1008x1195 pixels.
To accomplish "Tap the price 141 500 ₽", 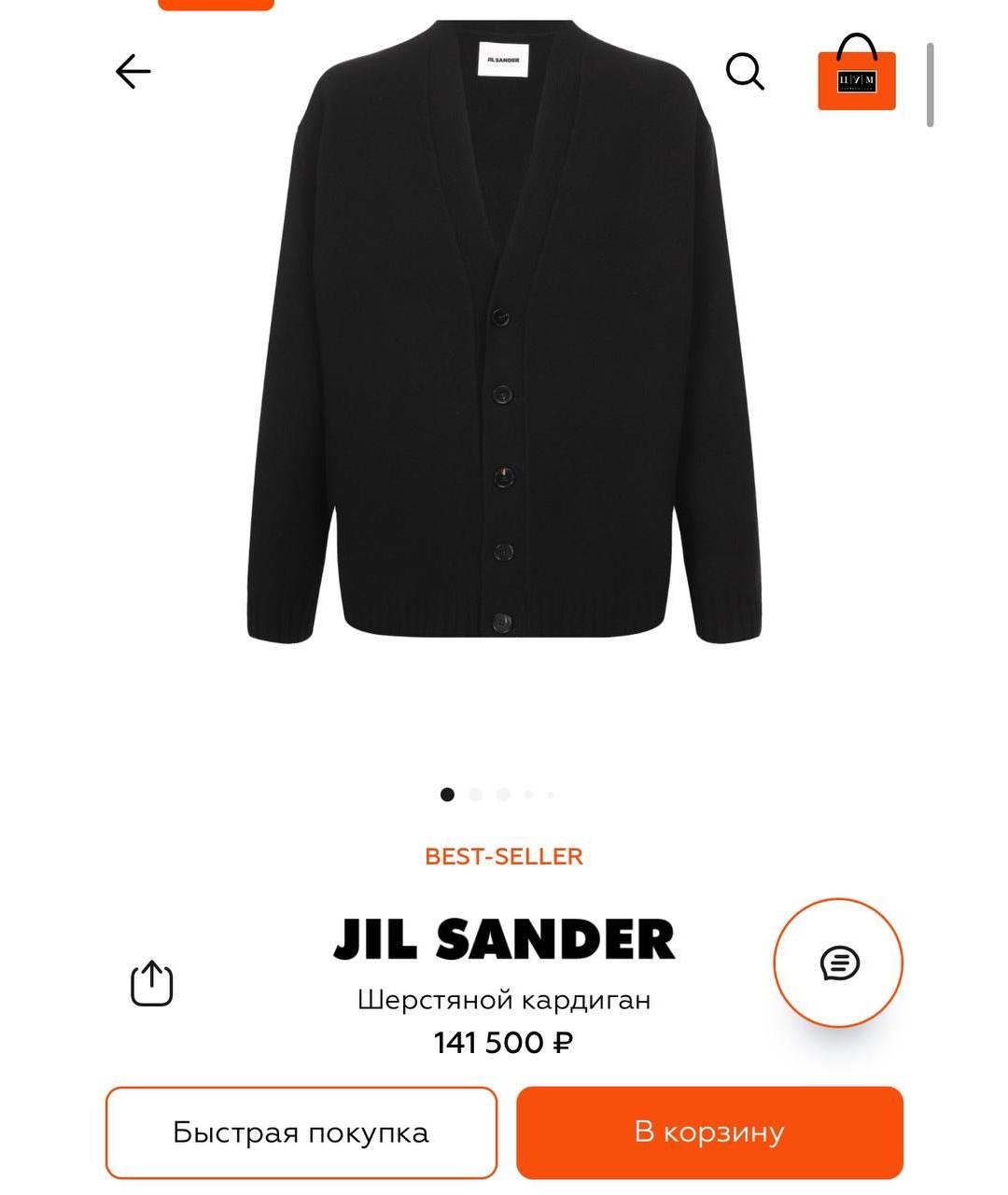I will [x=504, y=1041].
